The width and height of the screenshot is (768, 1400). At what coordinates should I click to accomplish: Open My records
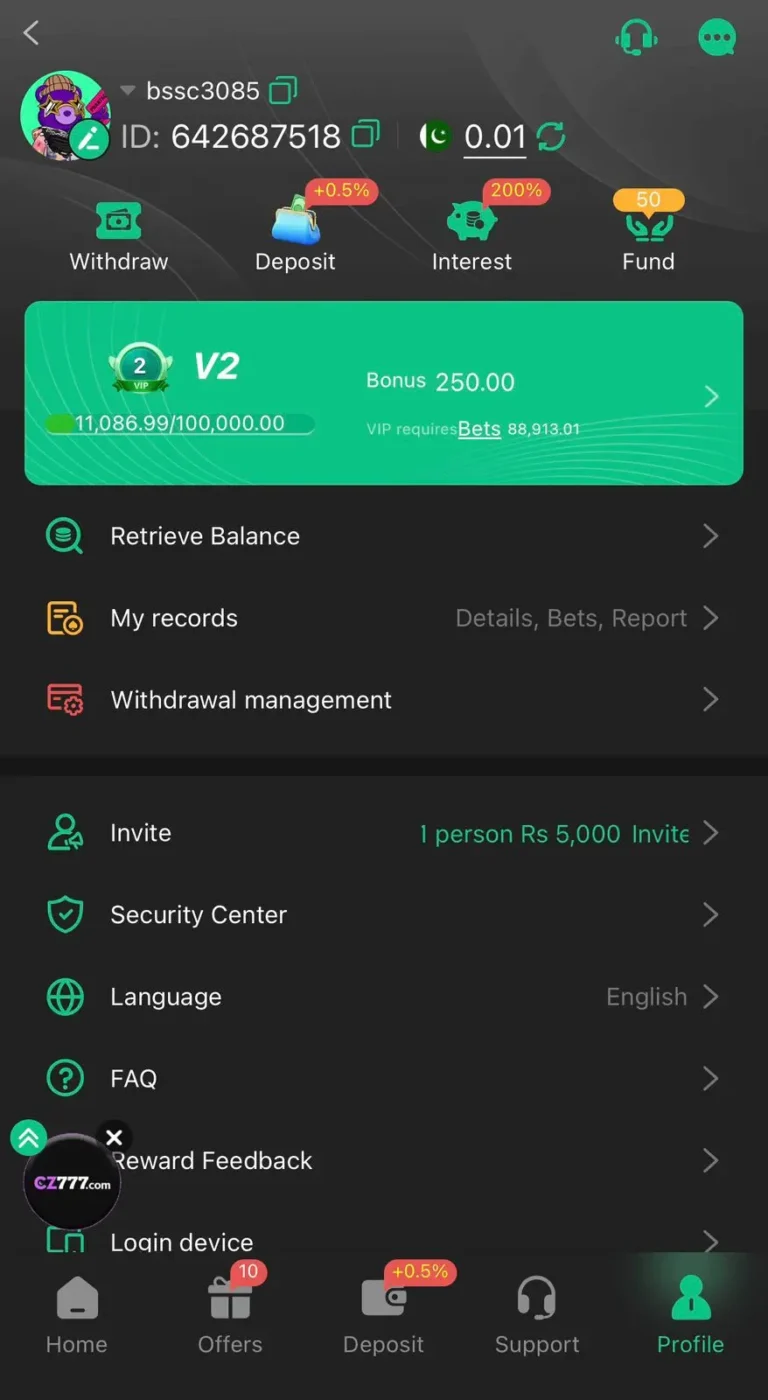point(384,618)
